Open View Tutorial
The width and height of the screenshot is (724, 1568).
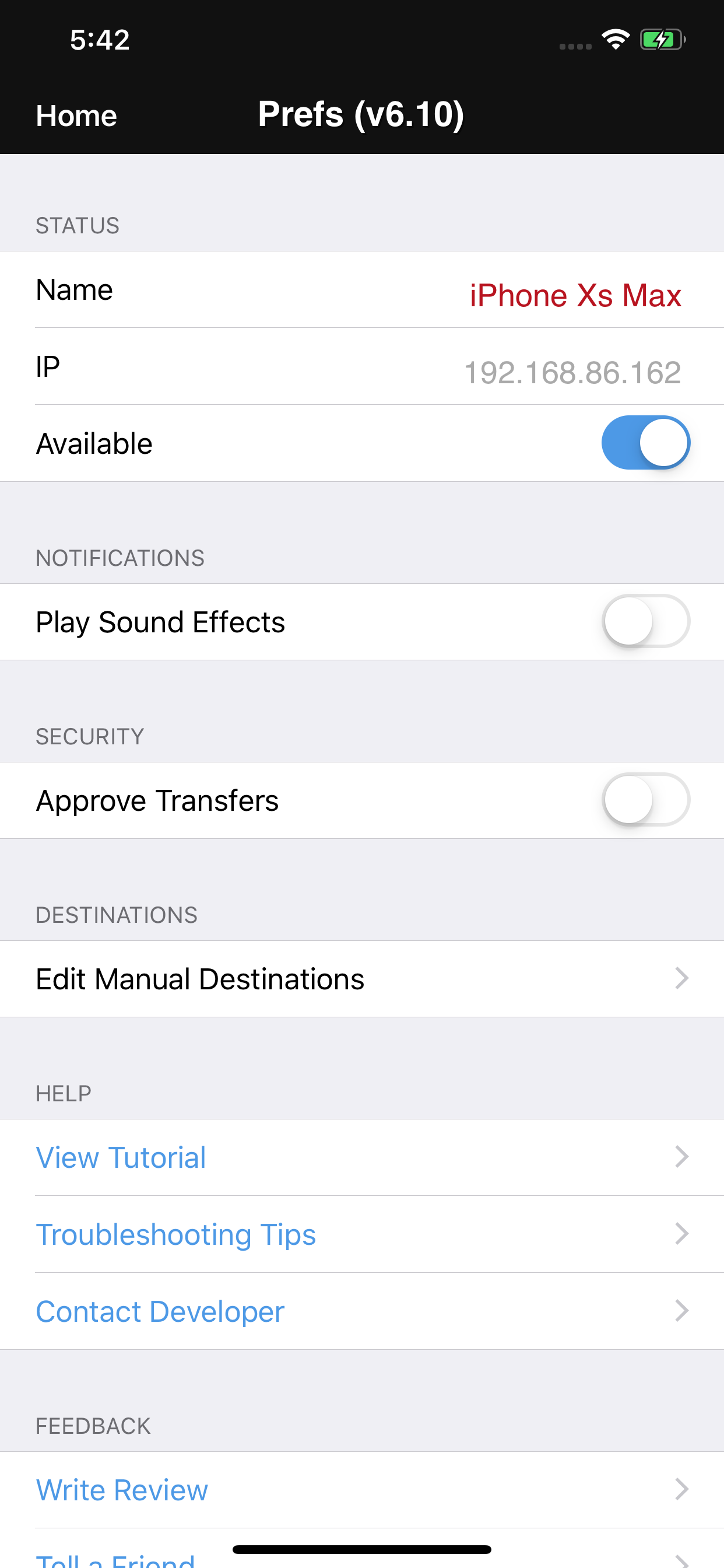click(361, 1157)
